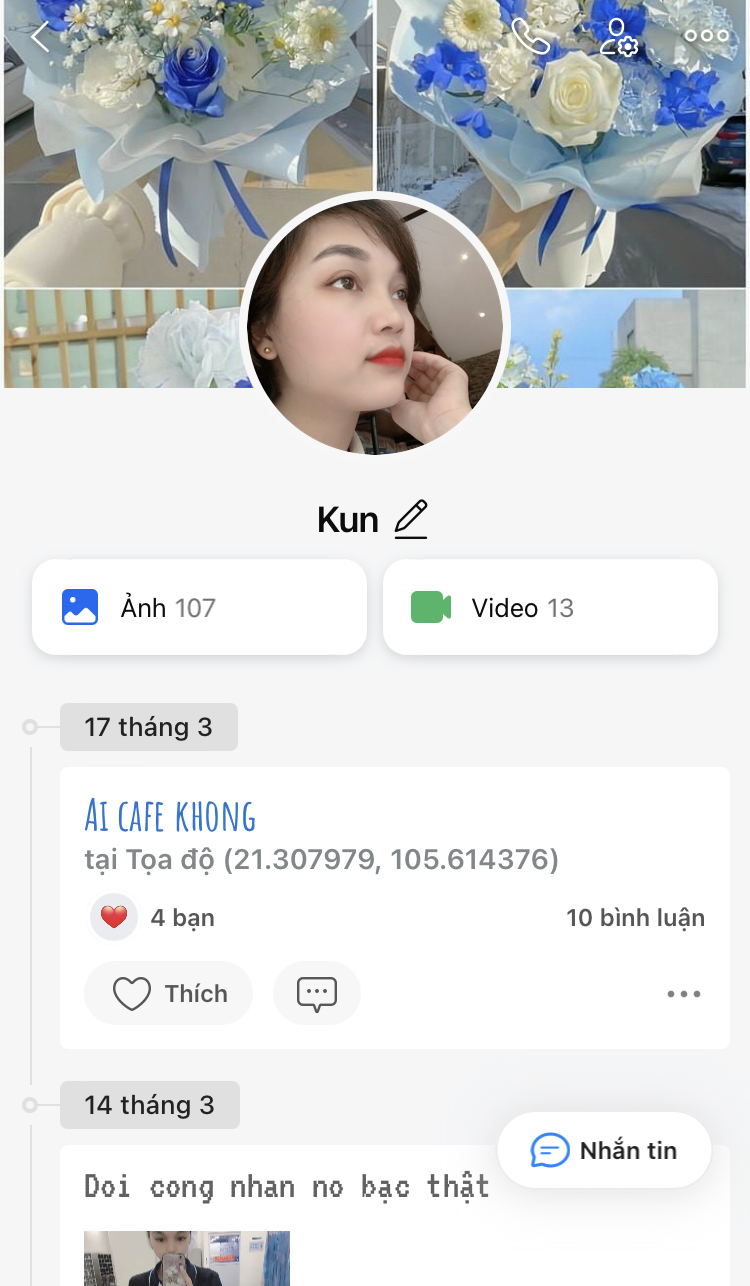The image size is (750, 1286).
Task: Open the photo in the 14 tháng 3 post
Action: (x=187, y=1258)
